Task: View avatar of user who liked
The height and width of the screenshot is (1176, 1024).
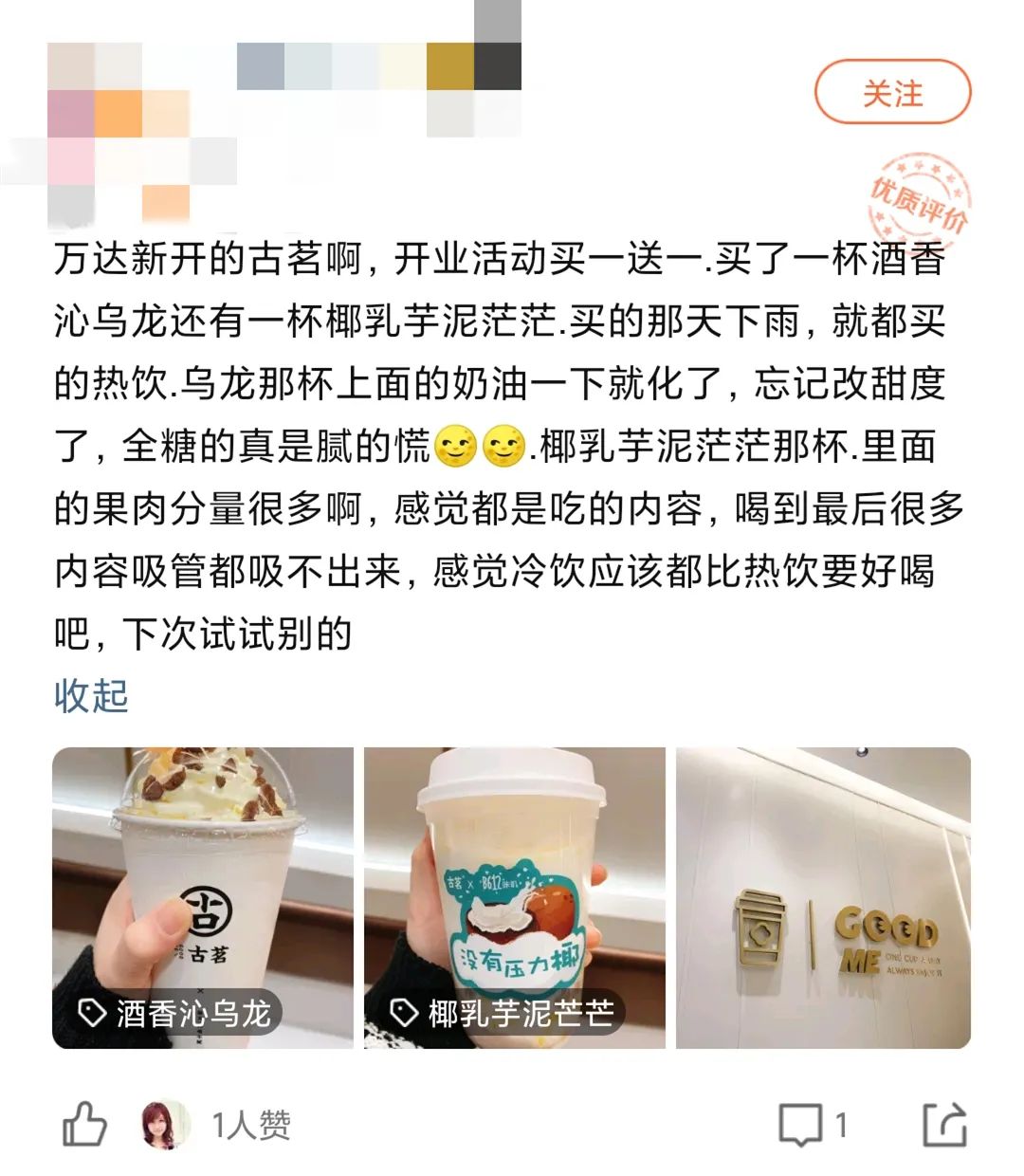Action: 167,1125
